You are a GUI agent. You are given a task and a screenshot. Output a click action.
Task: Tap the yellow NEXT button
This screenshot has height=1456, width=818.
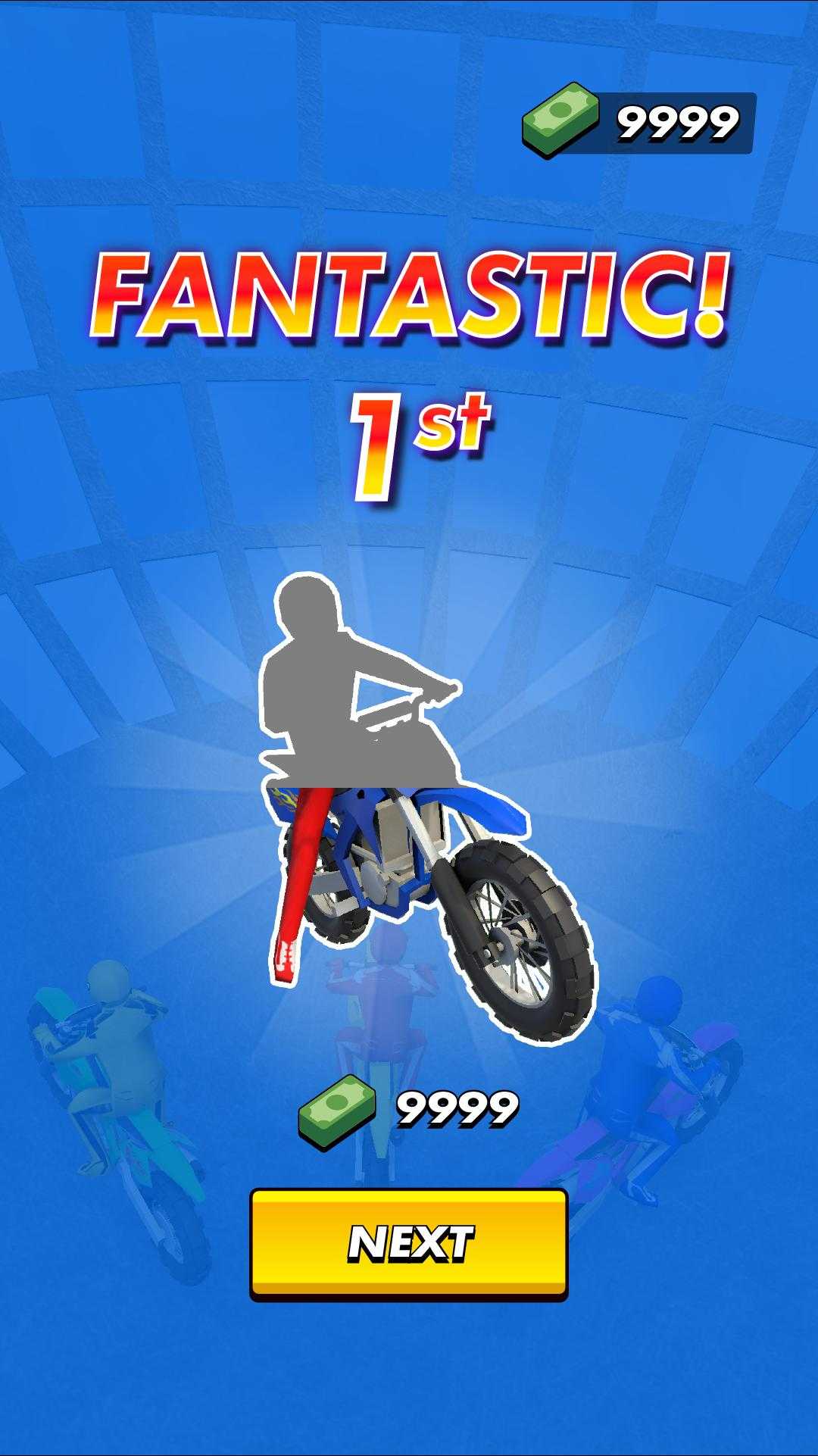[x=409, y=1243]
